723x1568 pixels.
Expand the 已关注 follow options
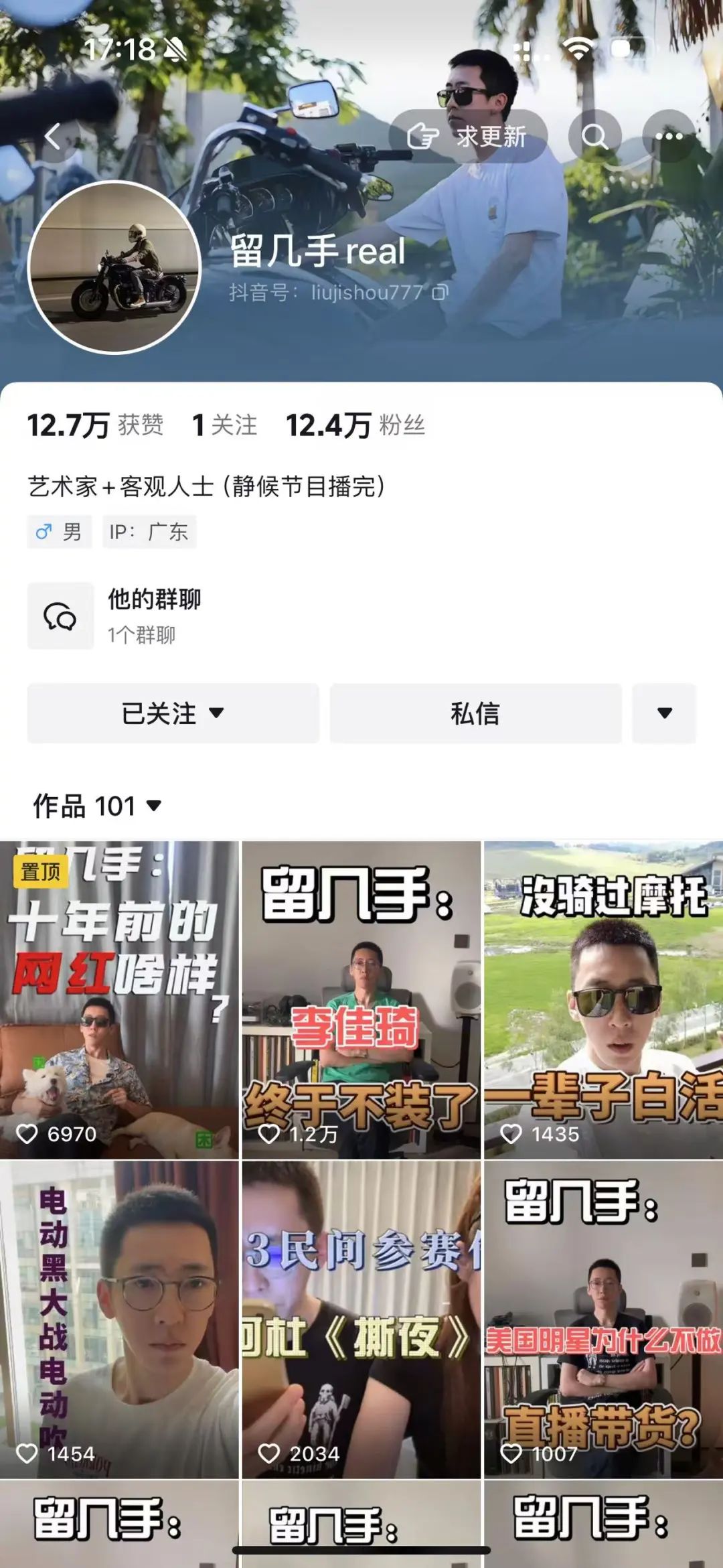point(173,713)
